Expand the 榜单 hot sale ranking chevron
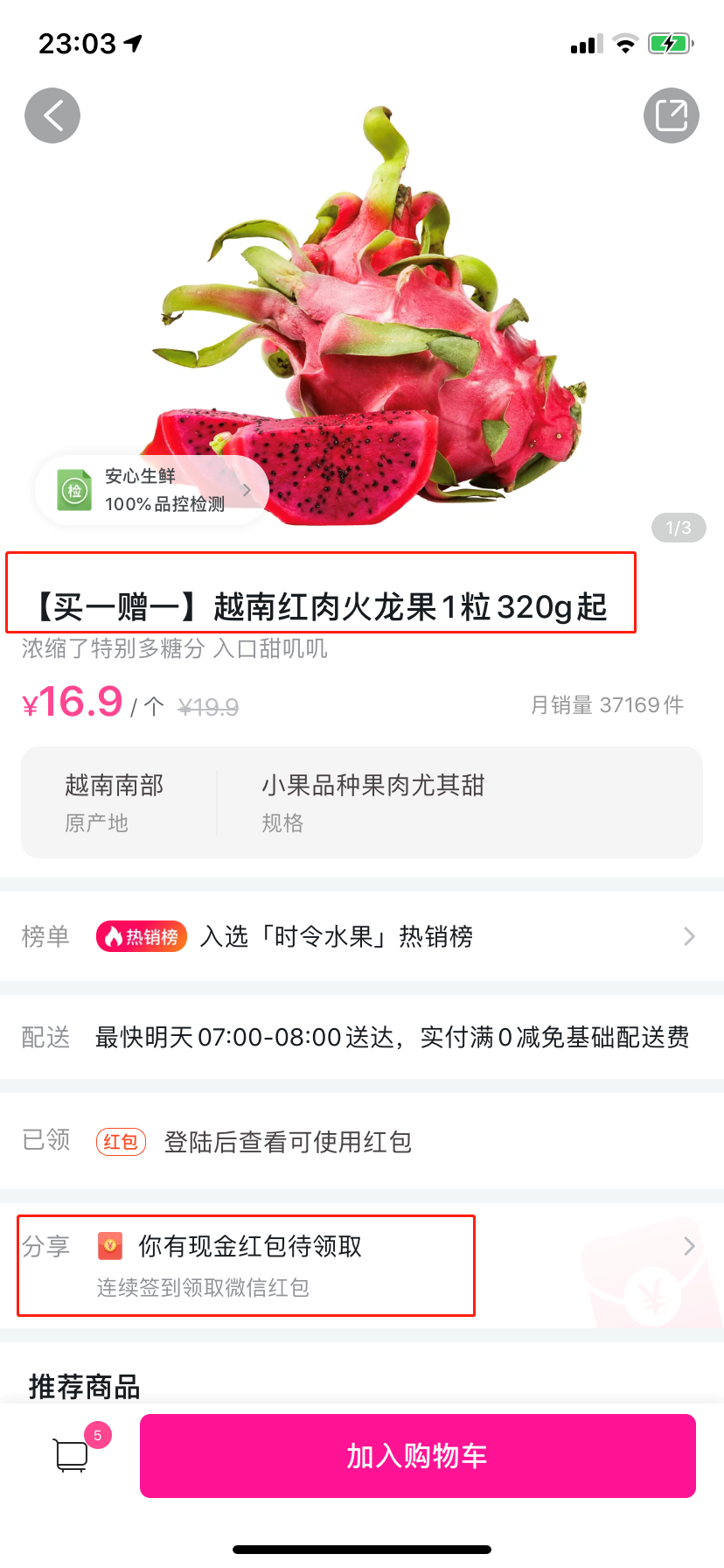Image resolution: width=724 pixels, height=1568 pixels. [690, 935]
